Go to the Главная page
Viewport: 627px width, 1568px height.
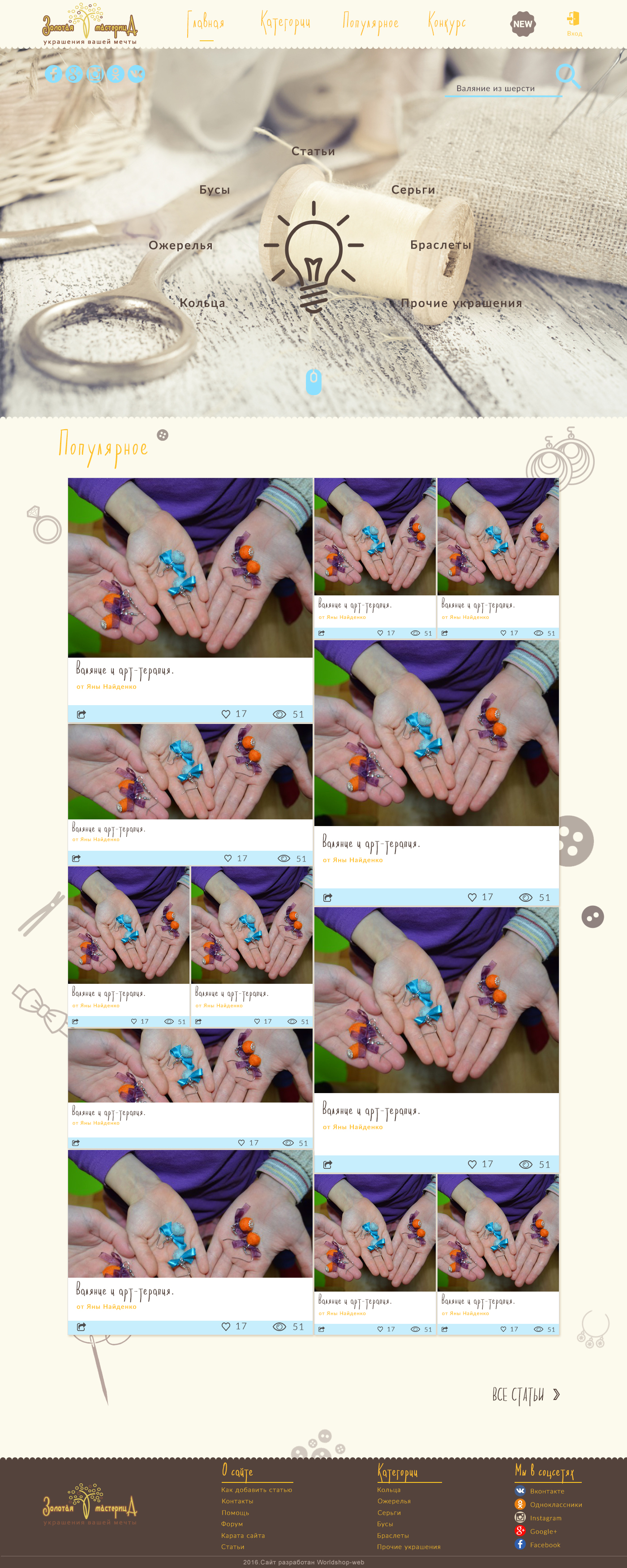click(206, 24)
